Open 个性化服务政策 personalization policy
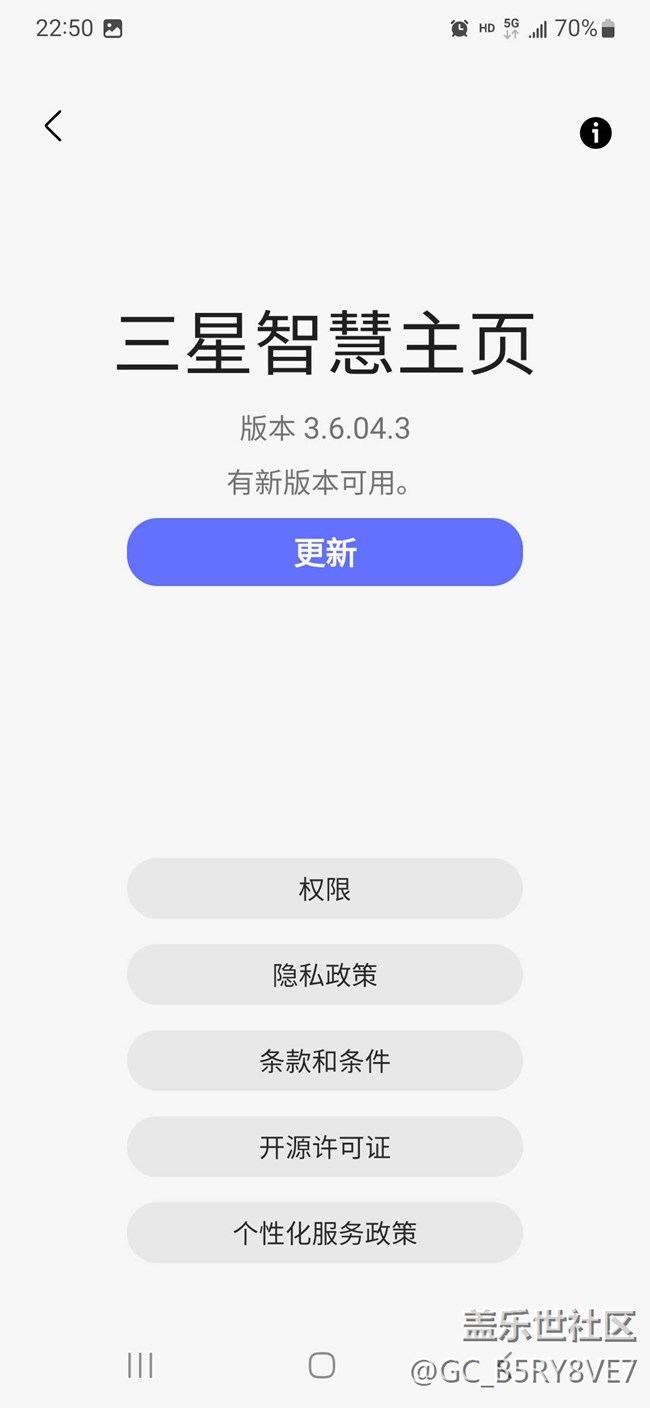Screen dimensions: 650x1408 coord(325,1233)
